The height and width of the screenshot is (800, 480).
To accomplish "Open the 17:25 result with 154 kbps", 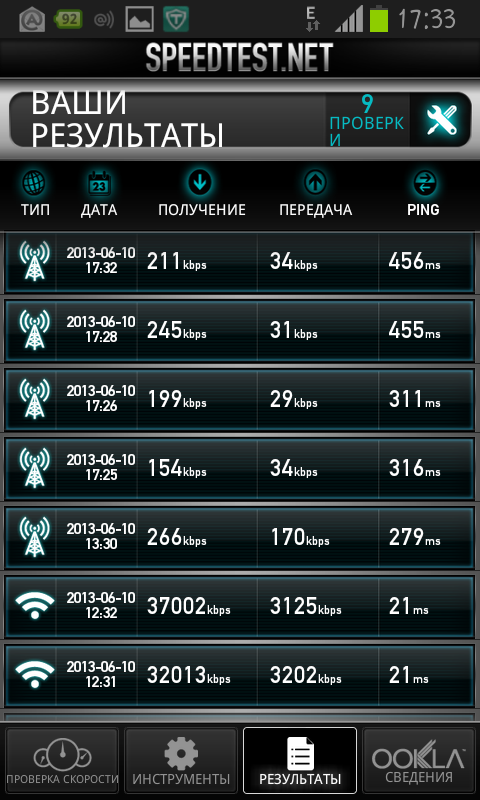I will click(x=240, y=468).
